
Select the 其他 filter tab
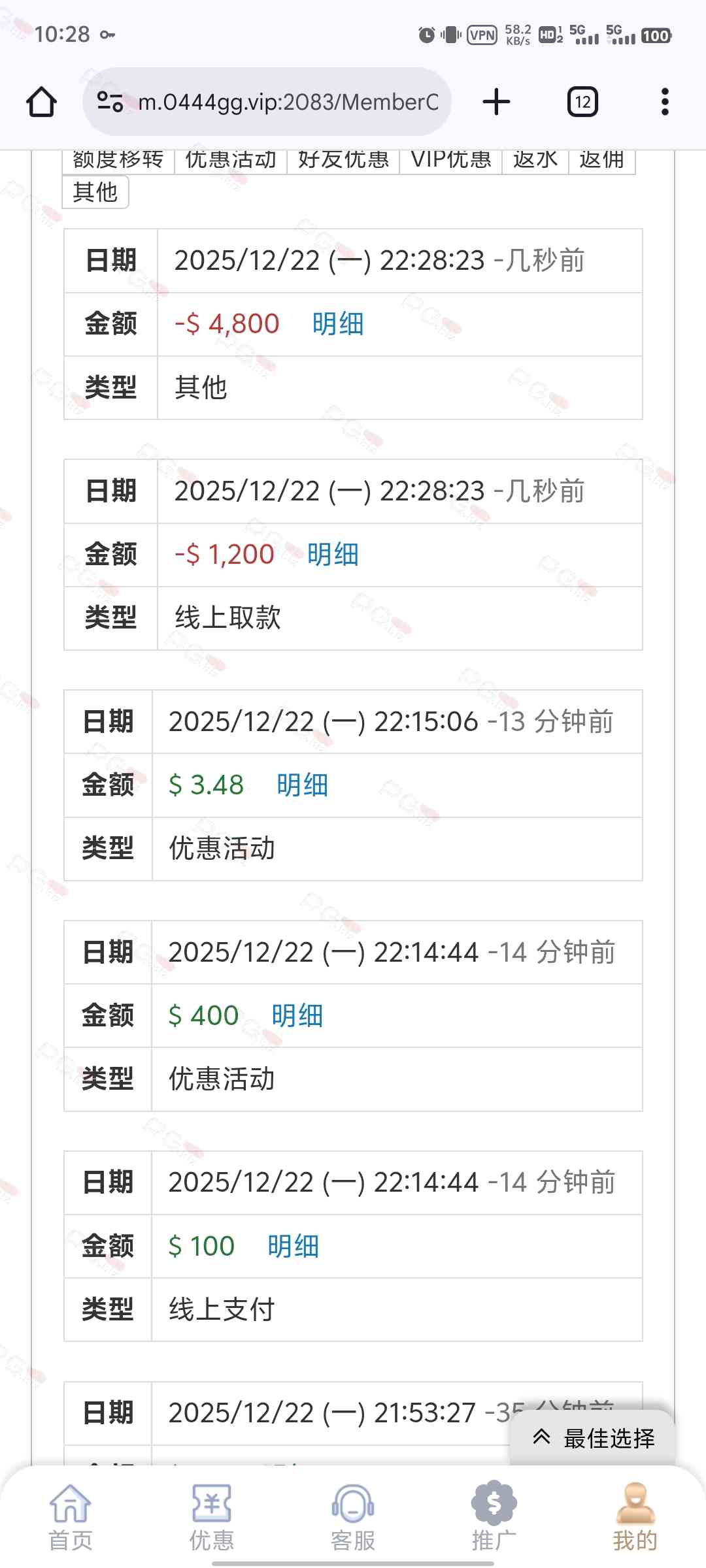click(95, 192)
